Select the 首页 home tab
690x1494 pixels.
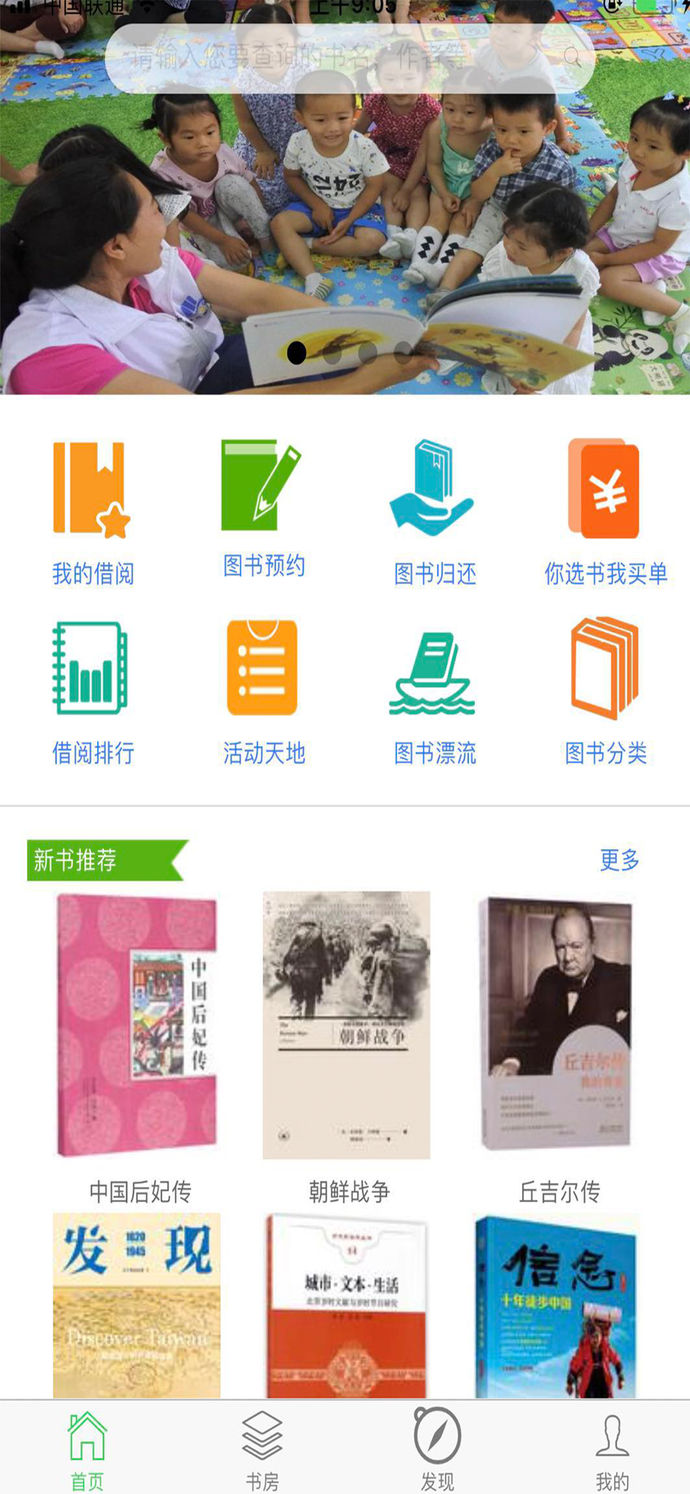pyautogui.click(x=87, y=1449)
